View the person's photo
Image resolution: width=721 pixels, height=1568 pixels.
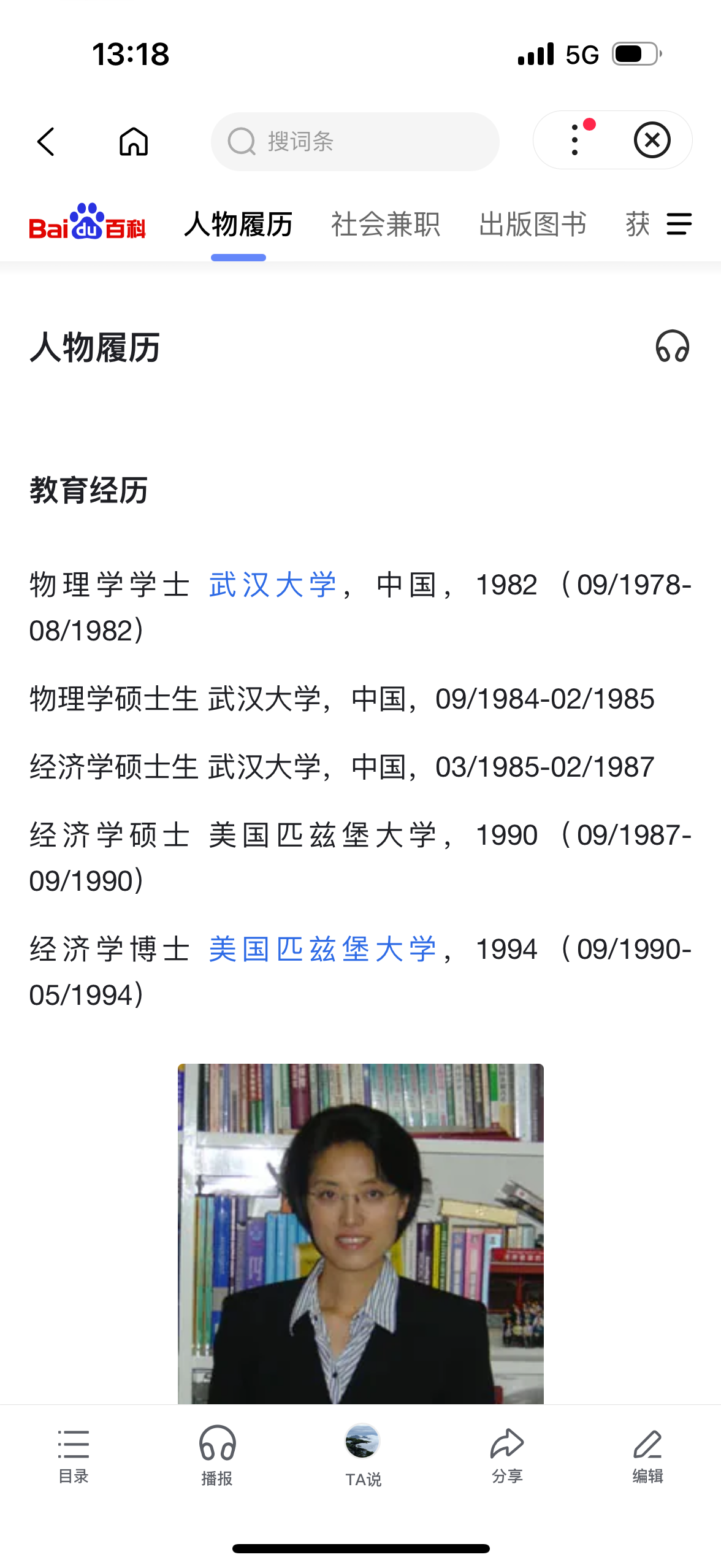(x=360, y=1234)
